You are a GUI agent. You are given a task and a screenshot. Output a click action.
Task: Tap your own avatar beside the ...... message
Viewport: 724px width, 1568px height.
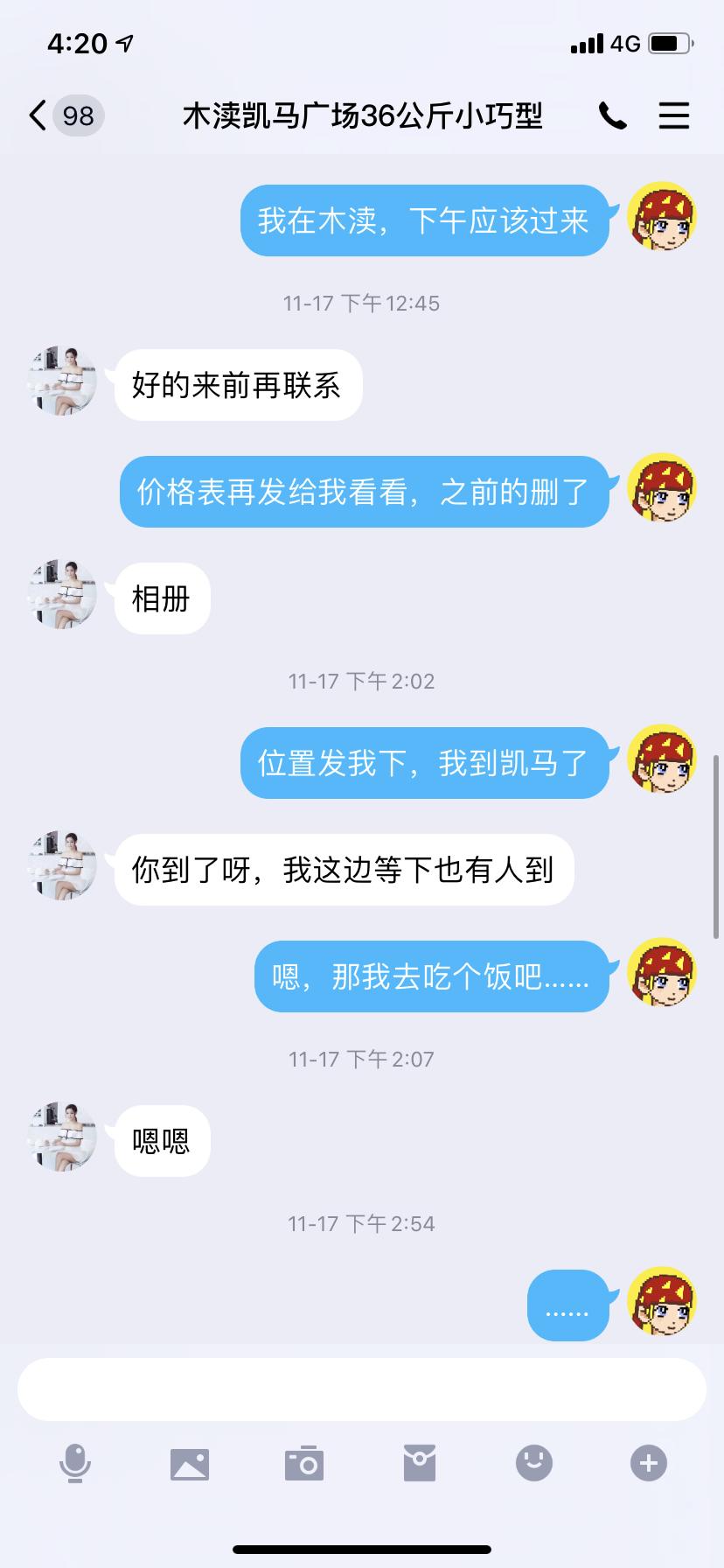click(662, 1303)
